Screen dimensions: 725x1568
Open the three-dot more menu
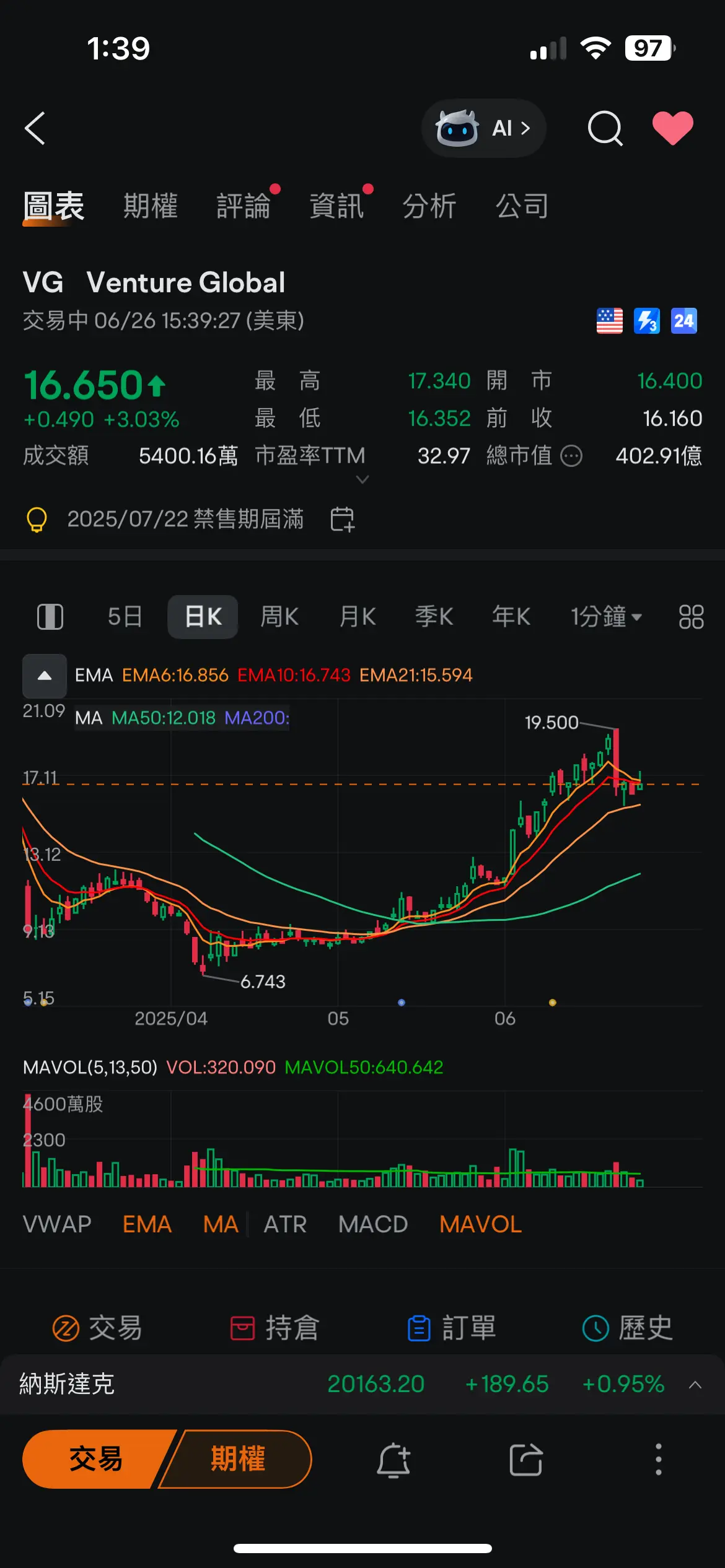[658, 1460]
